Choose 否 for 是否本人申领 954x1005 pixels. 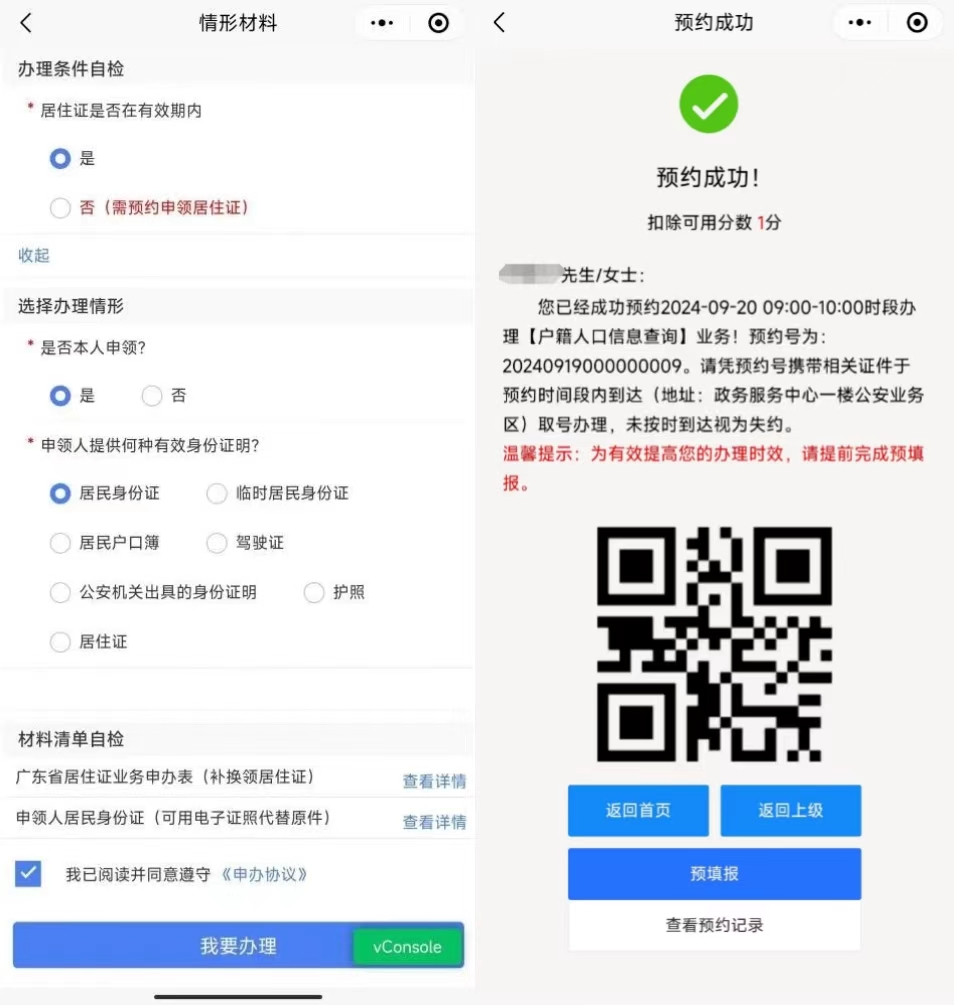(152, 396)
